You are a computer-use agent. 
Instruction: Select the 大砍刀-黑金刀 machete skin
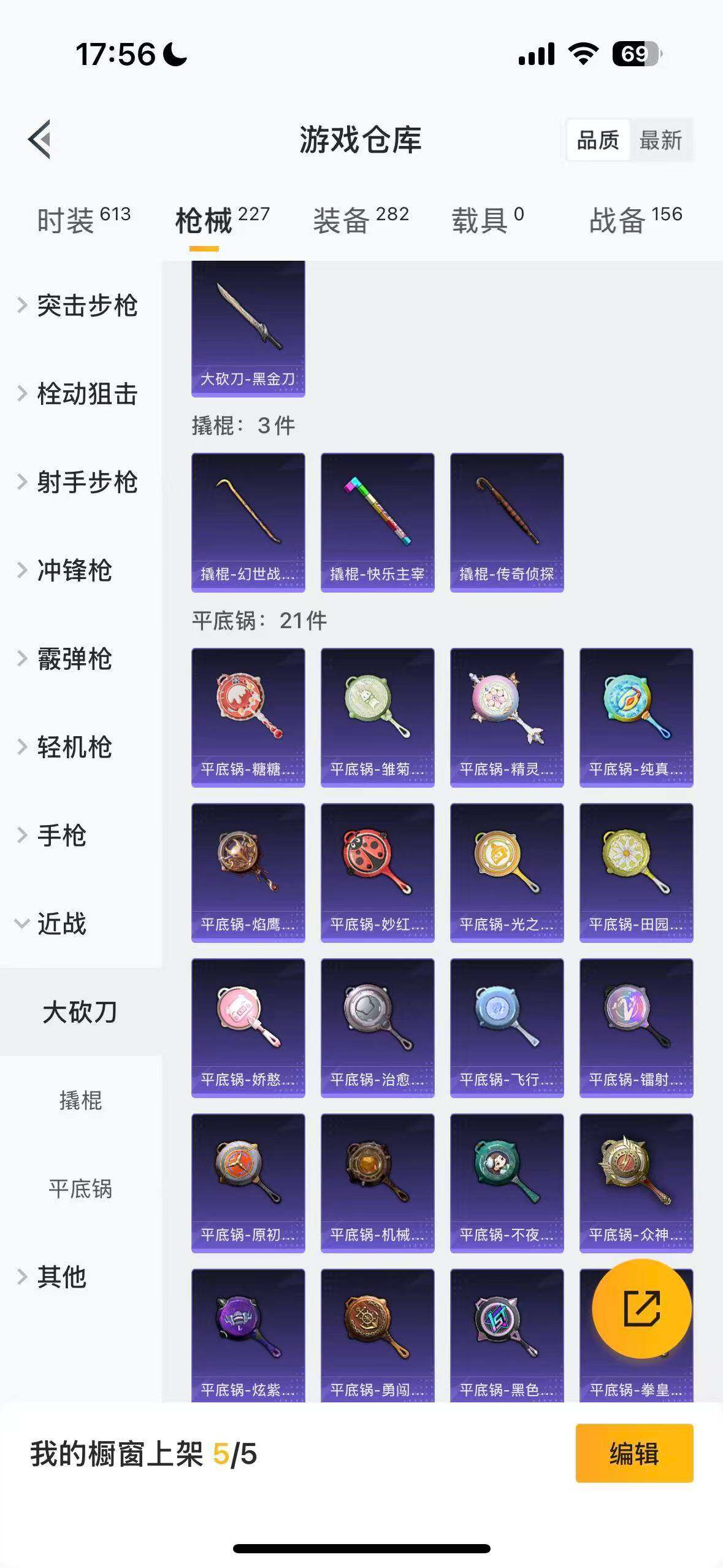(x=247, y=325)
